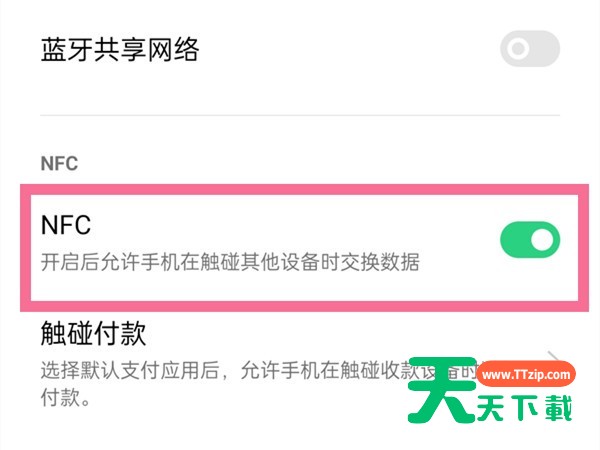
Task: Enable the 蓝牙共享网络 switch
Action: coord(529,48)
